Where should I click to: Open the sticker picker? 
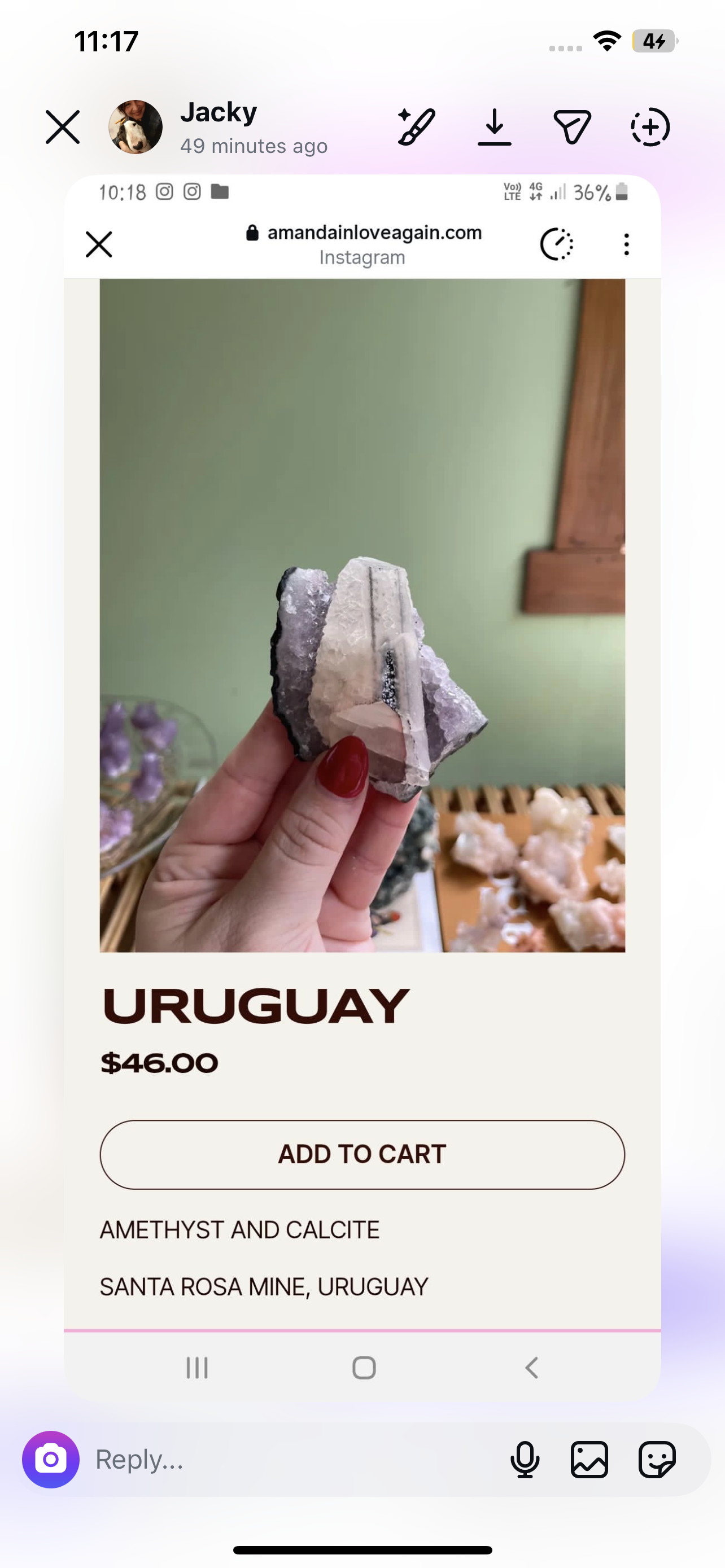[x=657, y=1459]
